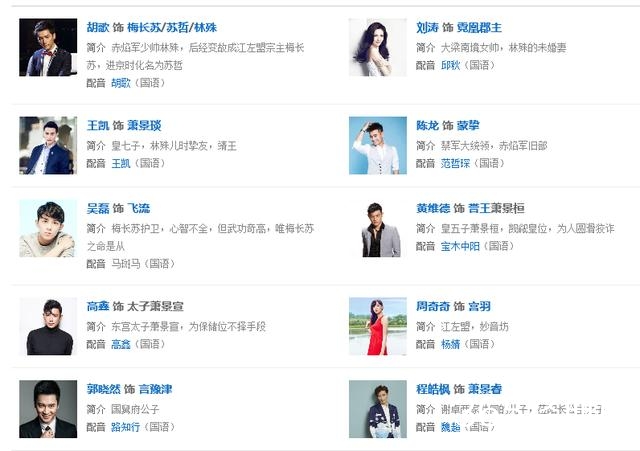Tap 王凯's portrait photo
The width and height of the screenshot is (640, 451).
[48, 146]
